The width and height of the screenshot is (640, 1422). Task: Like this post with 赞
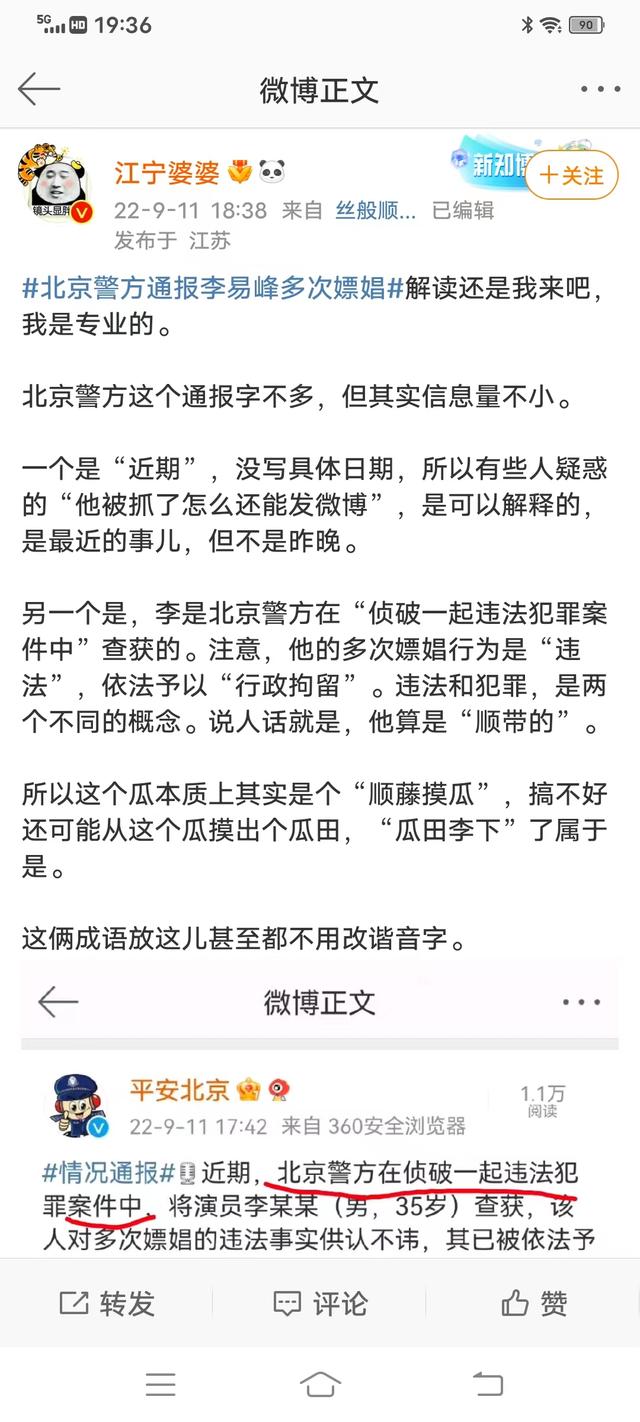coord(534,1303)
